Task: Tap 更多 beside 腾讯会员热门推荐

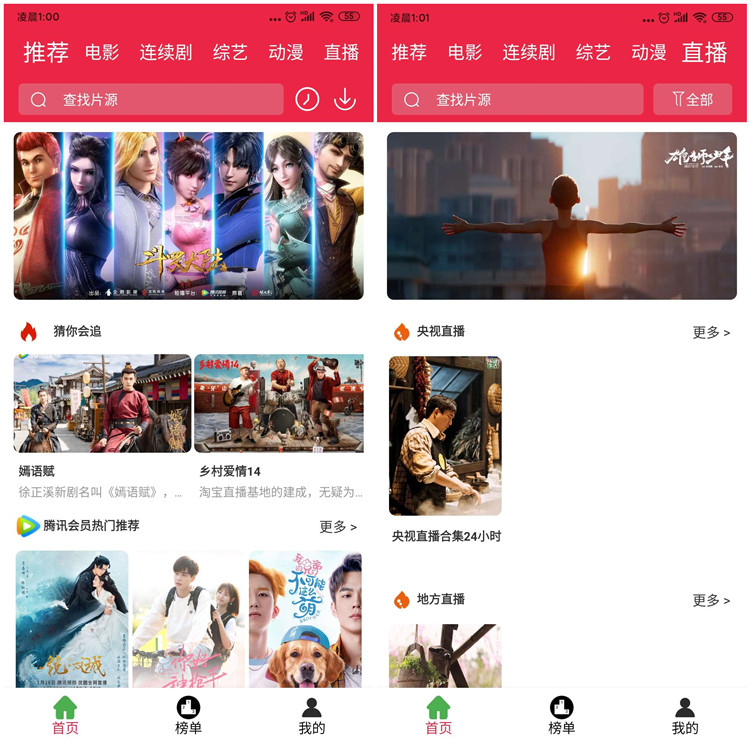Action: pos(338,526)
